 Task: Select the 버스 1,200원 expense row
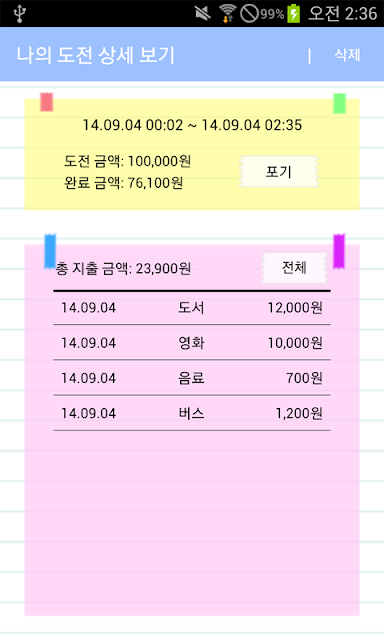click(192, 413)
